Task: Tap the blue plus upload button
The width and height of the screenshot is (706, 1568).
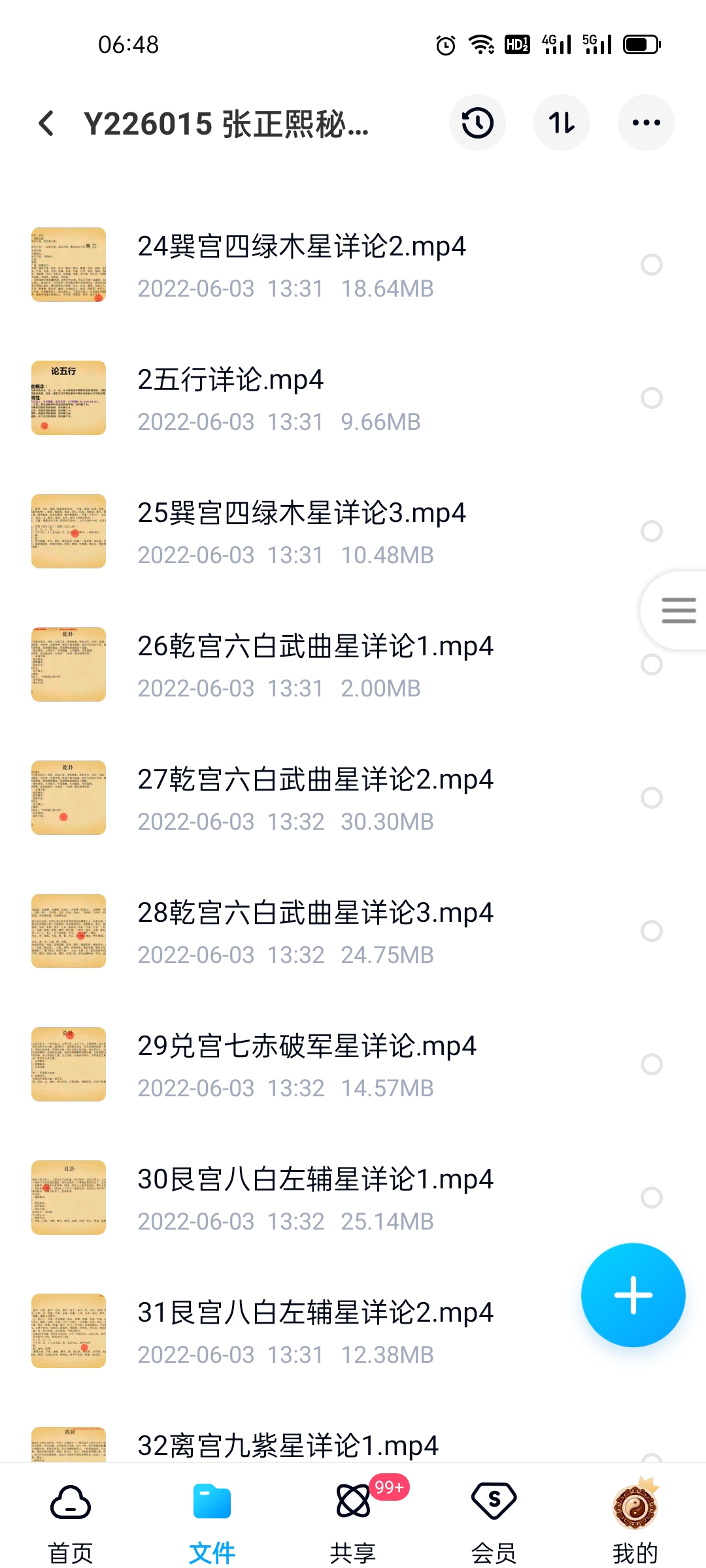Action: pos(633,1296)
